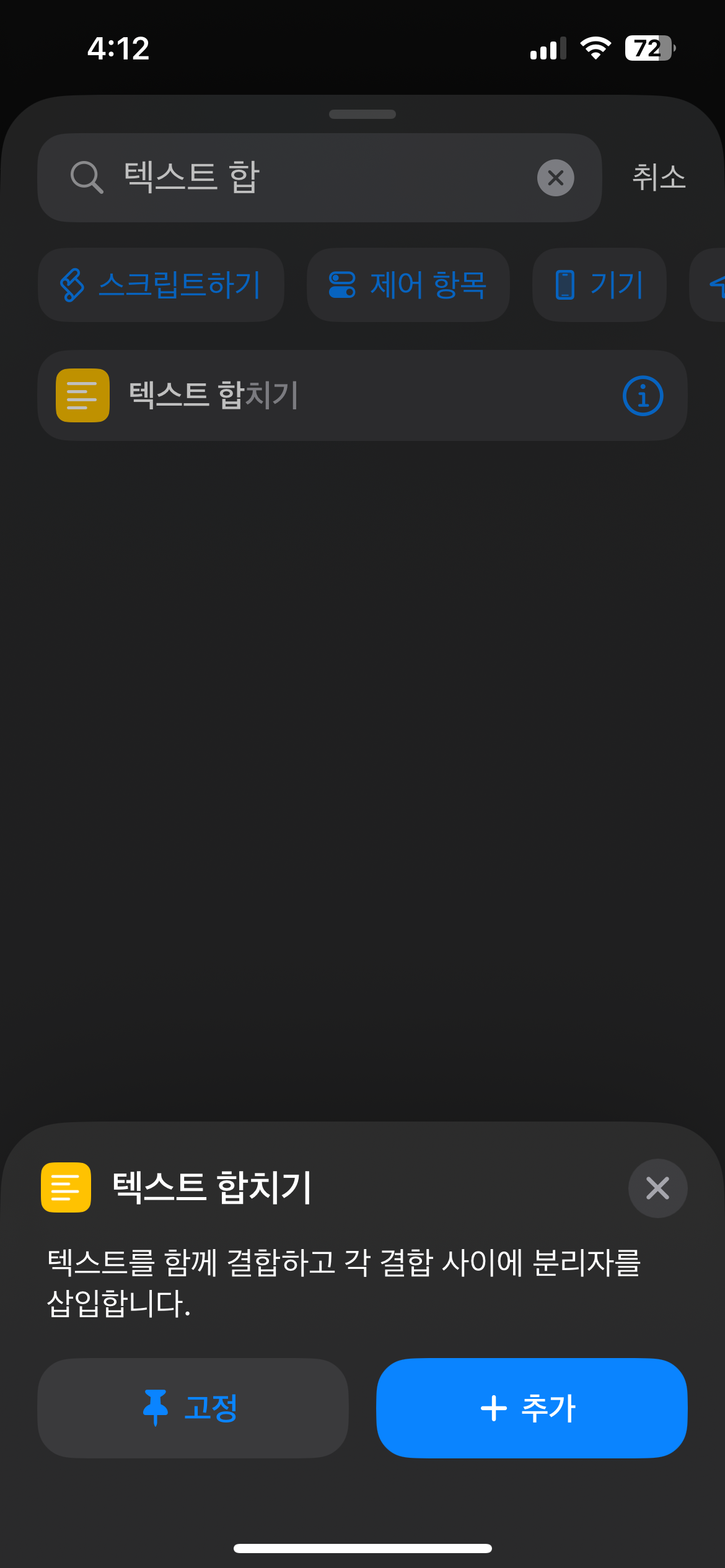
Task: Open the 텍스트 합치기 search result
Action: click(310, 395)
